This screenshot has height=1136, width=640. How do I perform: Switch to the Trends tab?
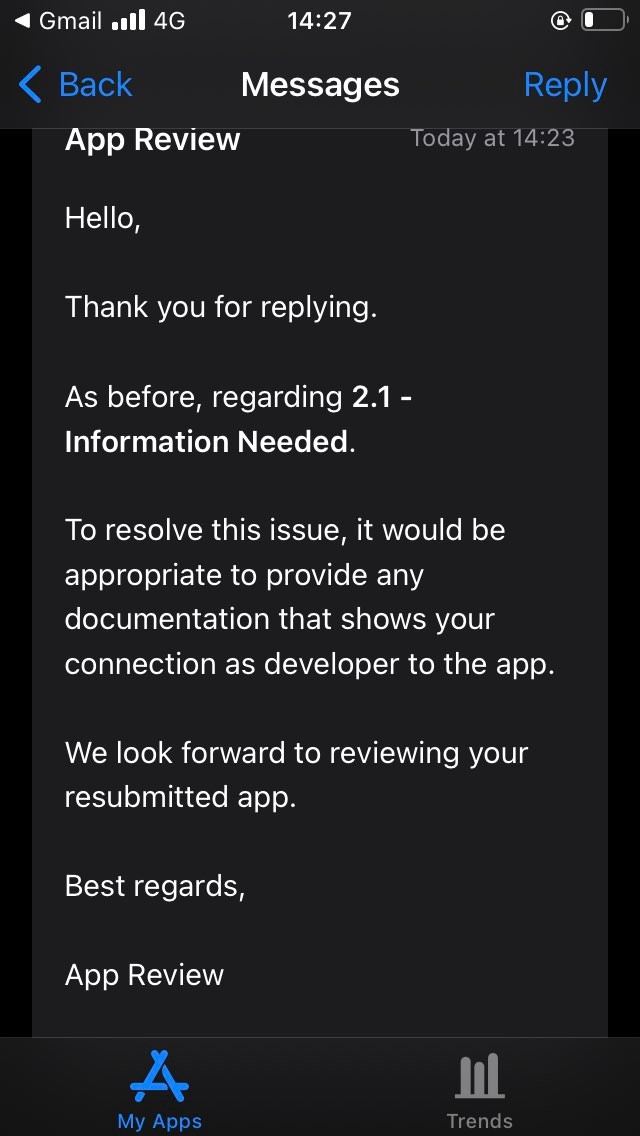point(479,1089)
